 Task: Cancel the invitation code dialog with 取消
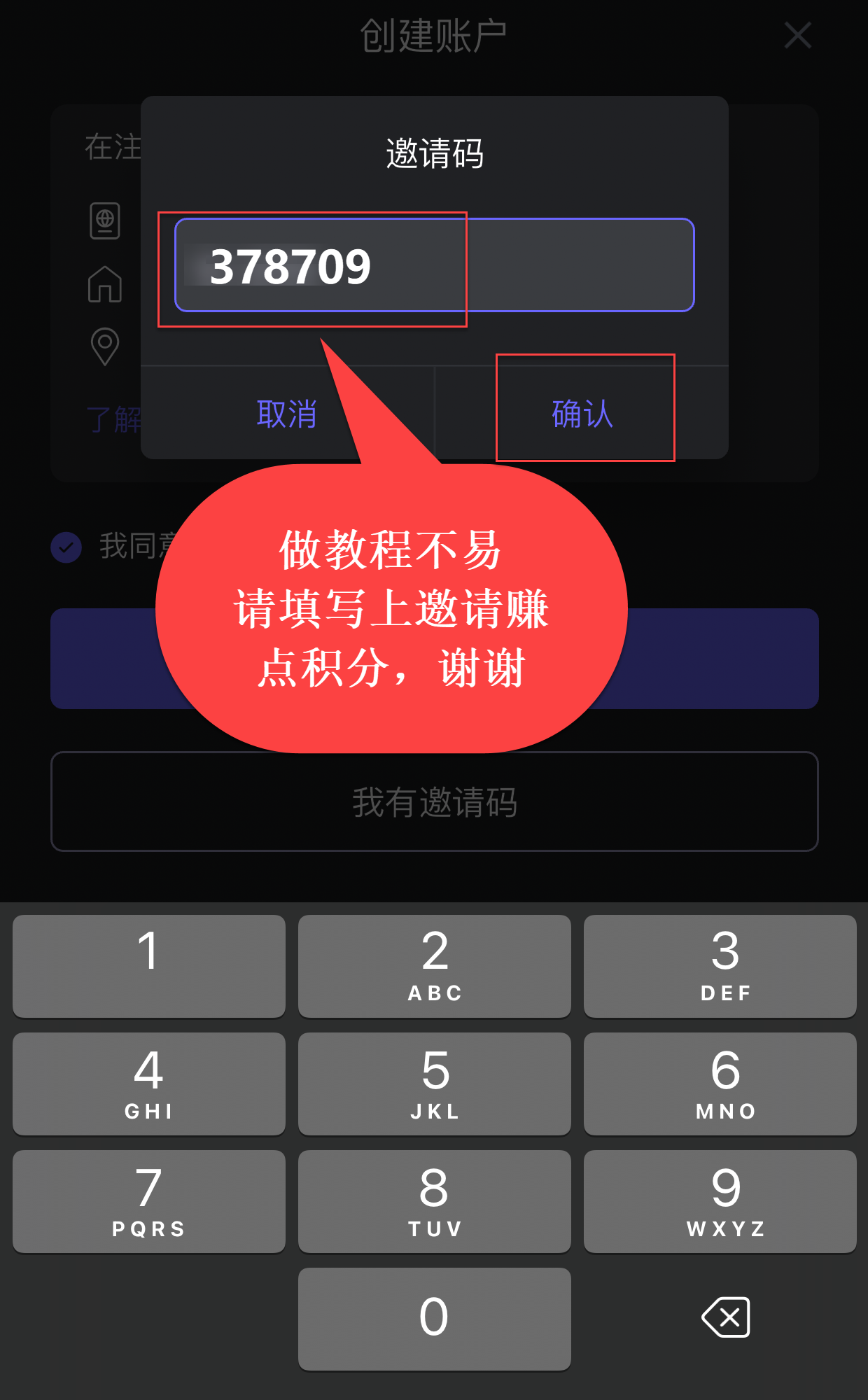286,413
